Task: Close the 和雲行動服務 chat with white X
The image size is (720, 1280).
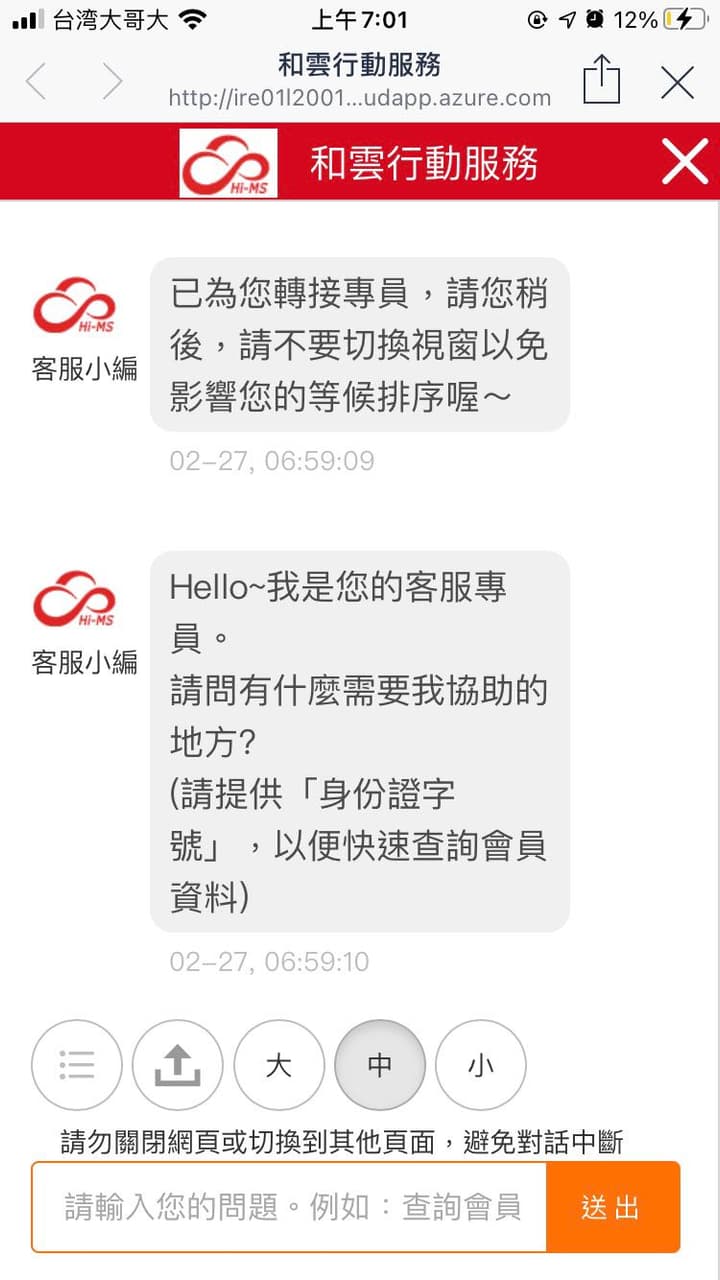Action: pos(685,161)
